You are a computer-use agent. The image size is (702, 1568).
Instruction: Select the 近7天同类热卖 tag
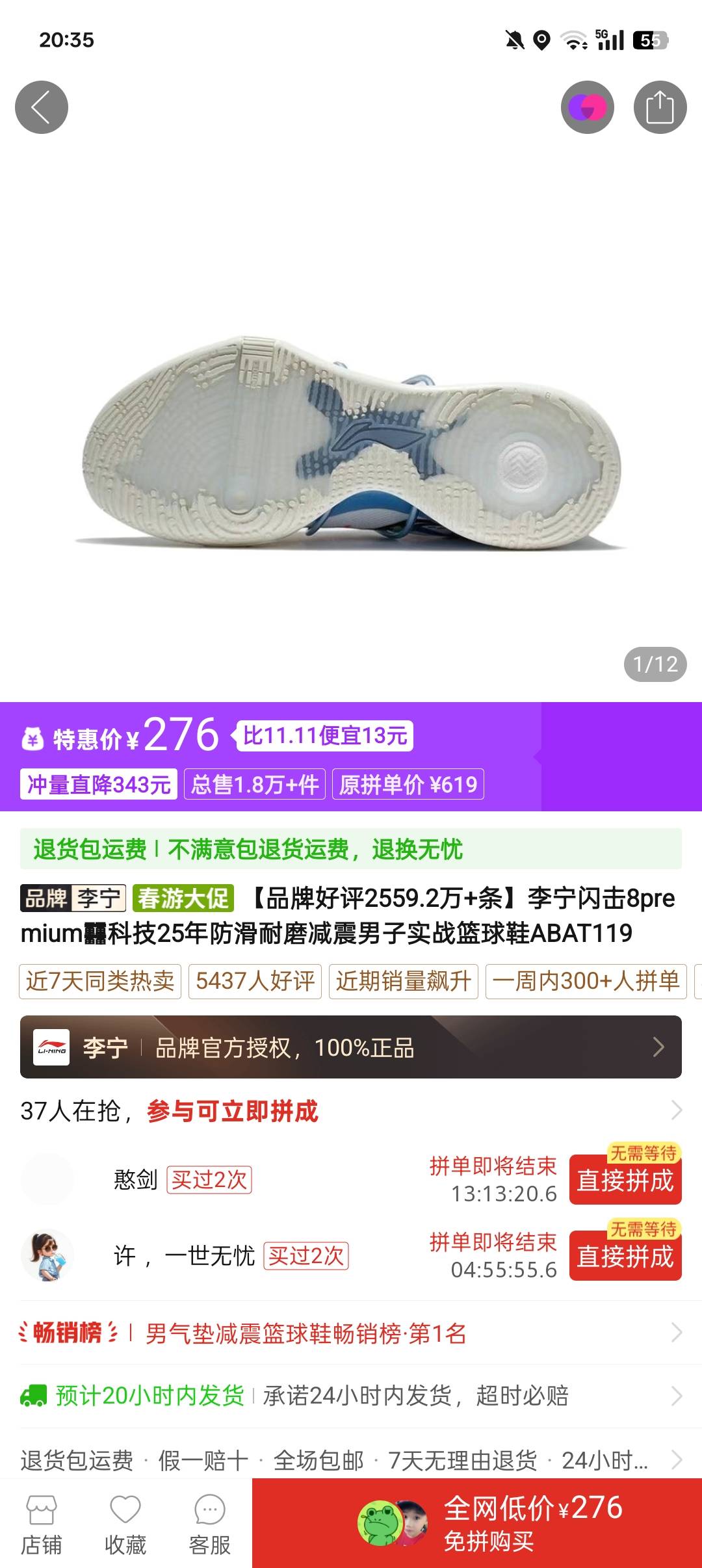pos(100,981)
